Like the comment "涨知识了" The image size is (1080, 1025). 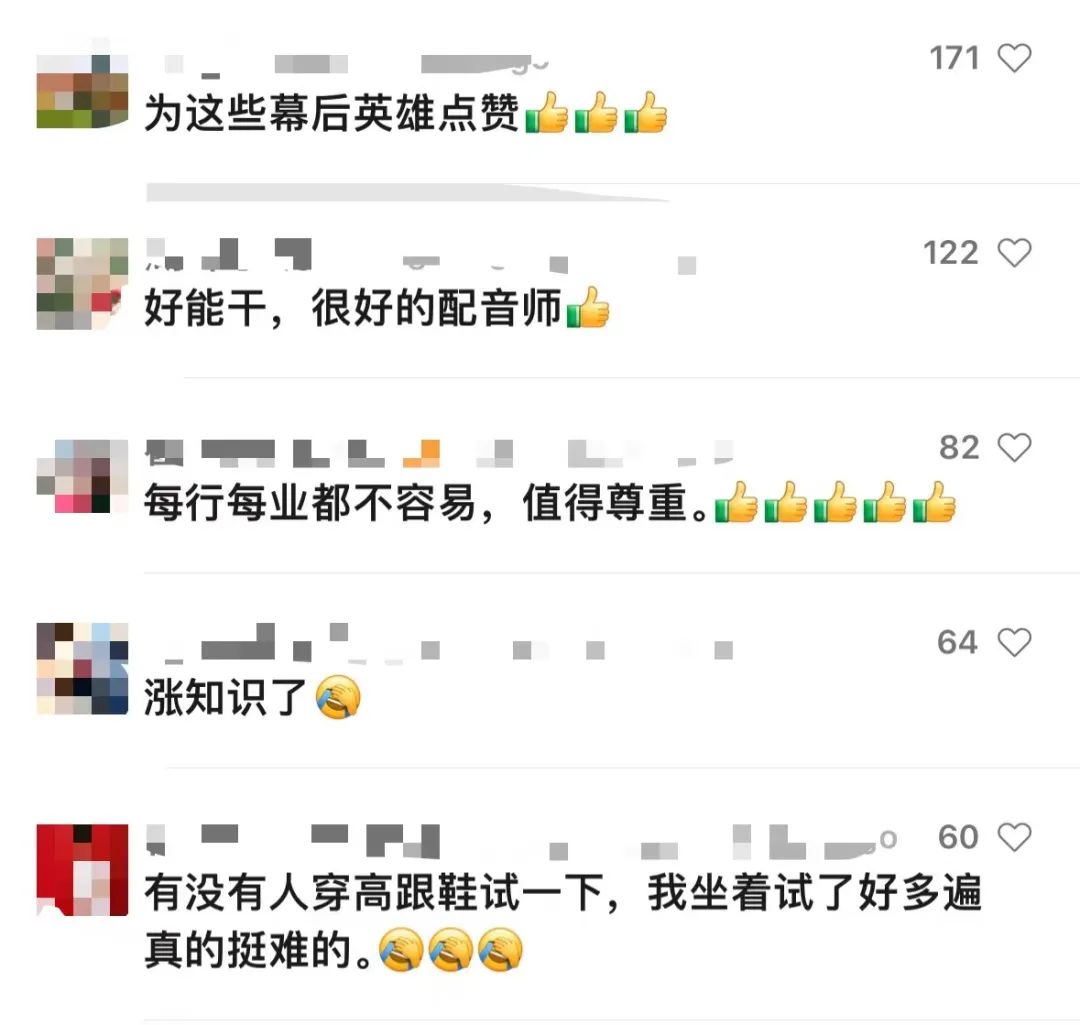pos(1014,642)
